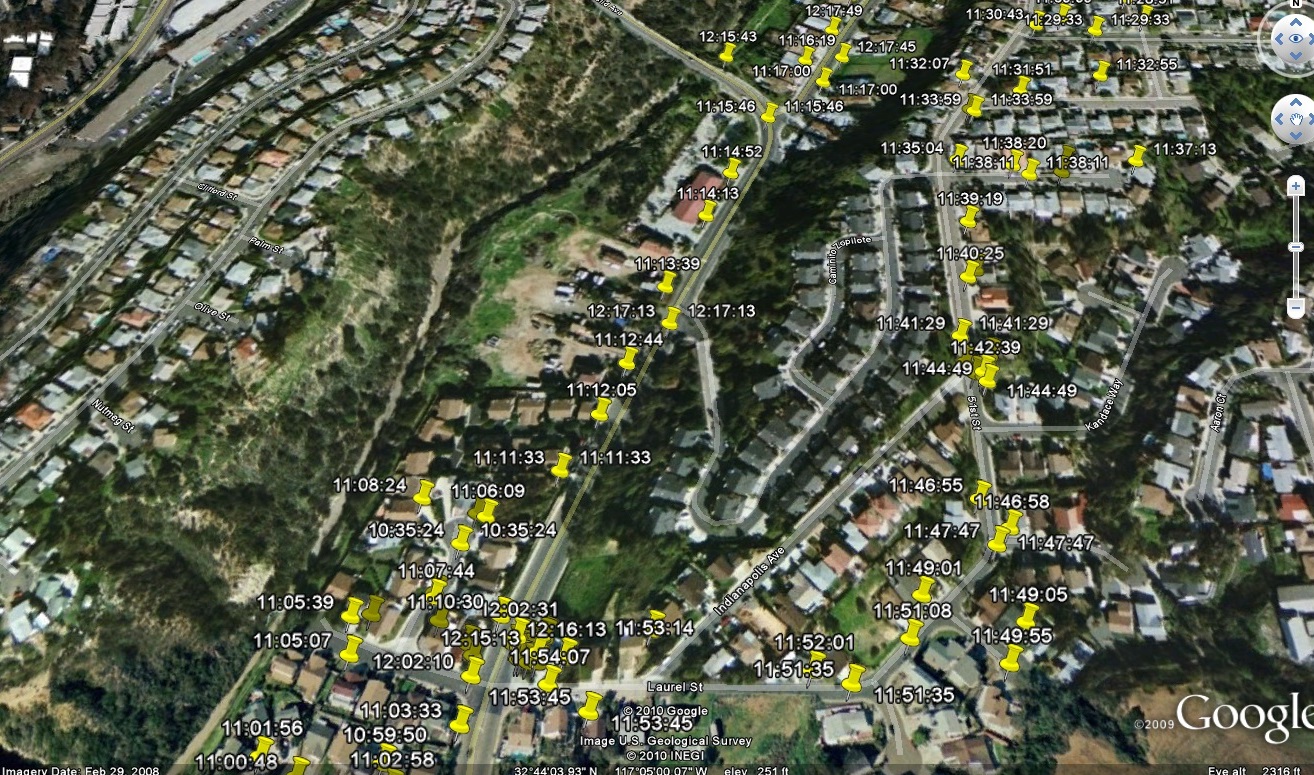This screenshot has width=1314, height=775.
Task: Select the 11:49:55 pushpin
Action: click(x=1011, y=657)
